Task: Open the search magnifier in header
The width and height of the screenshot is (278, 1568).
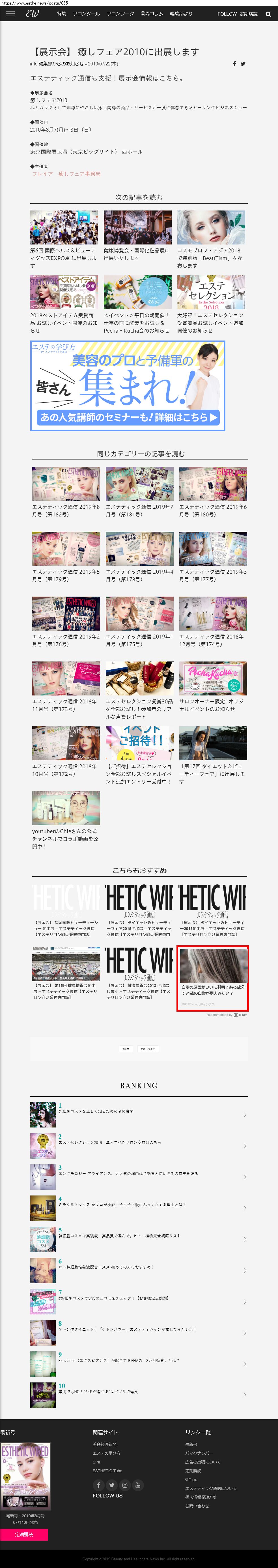Action: click(x=268, y=14)
